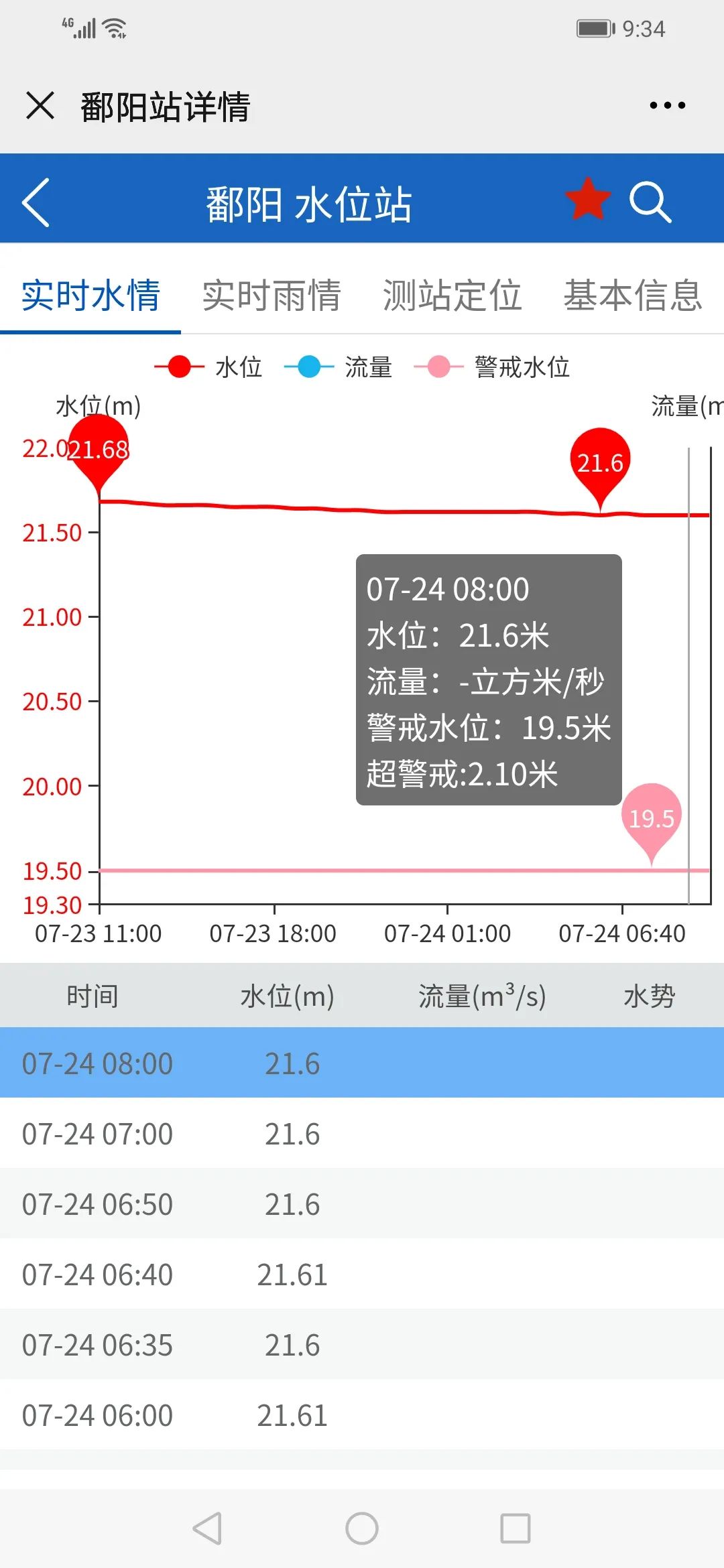Screen dimensions: 724x1568
Task: Open recent apps with square button
Action: click(516, 1528)
